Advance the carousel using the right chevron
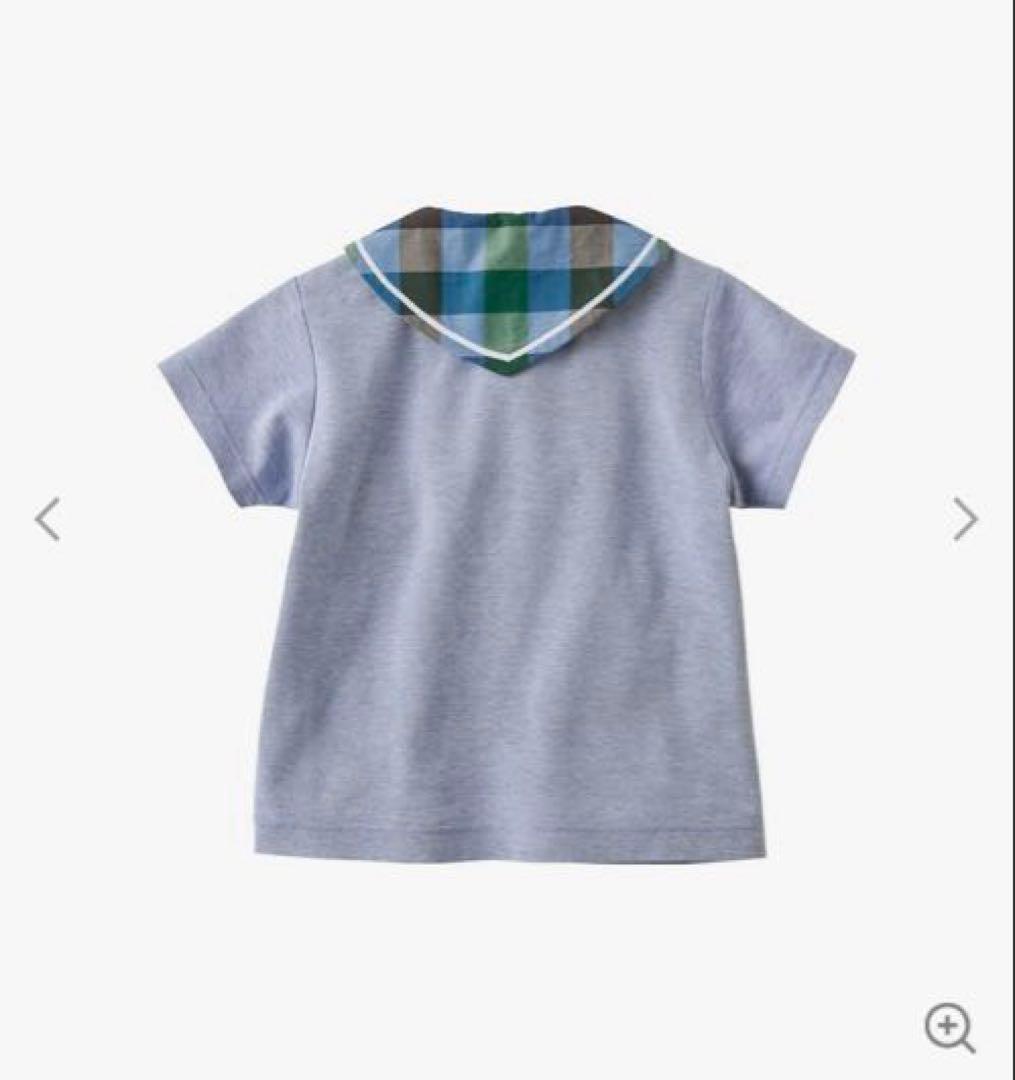The width and height of the screenshot is (1015, 1080). click(964, 519)
